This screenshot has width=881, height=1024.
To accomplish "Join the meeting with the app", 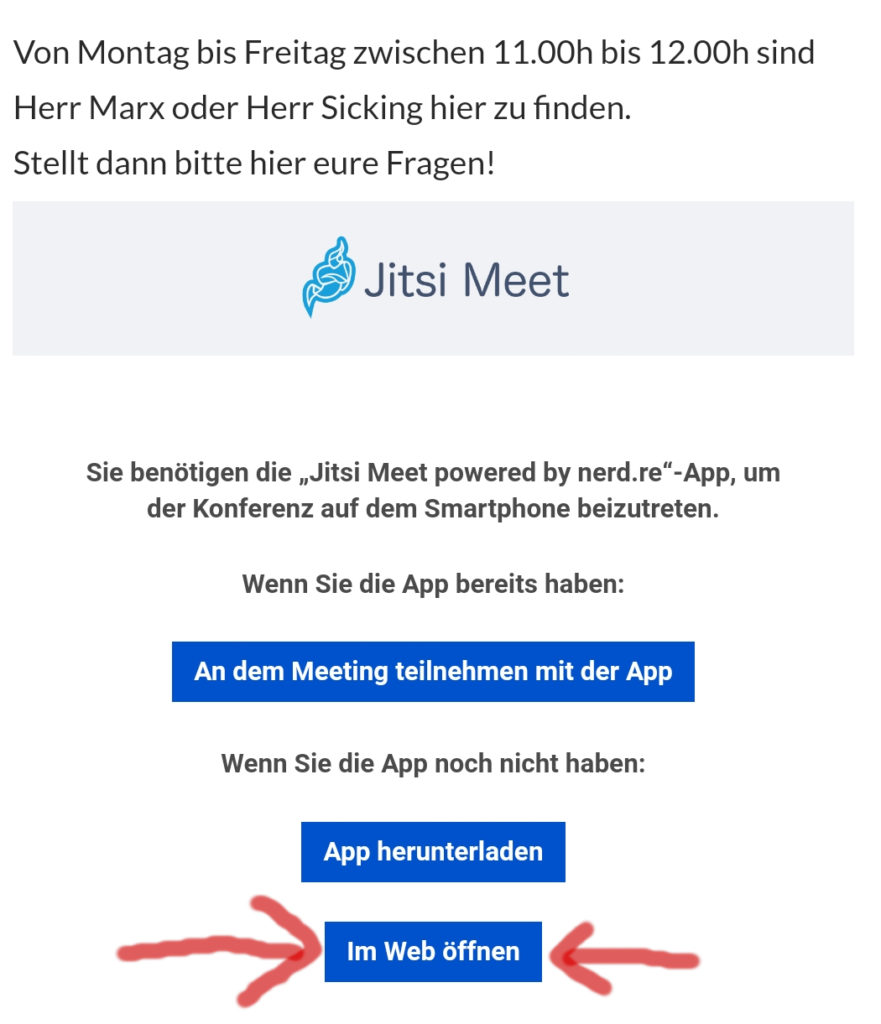I will [x=432, y=672].
